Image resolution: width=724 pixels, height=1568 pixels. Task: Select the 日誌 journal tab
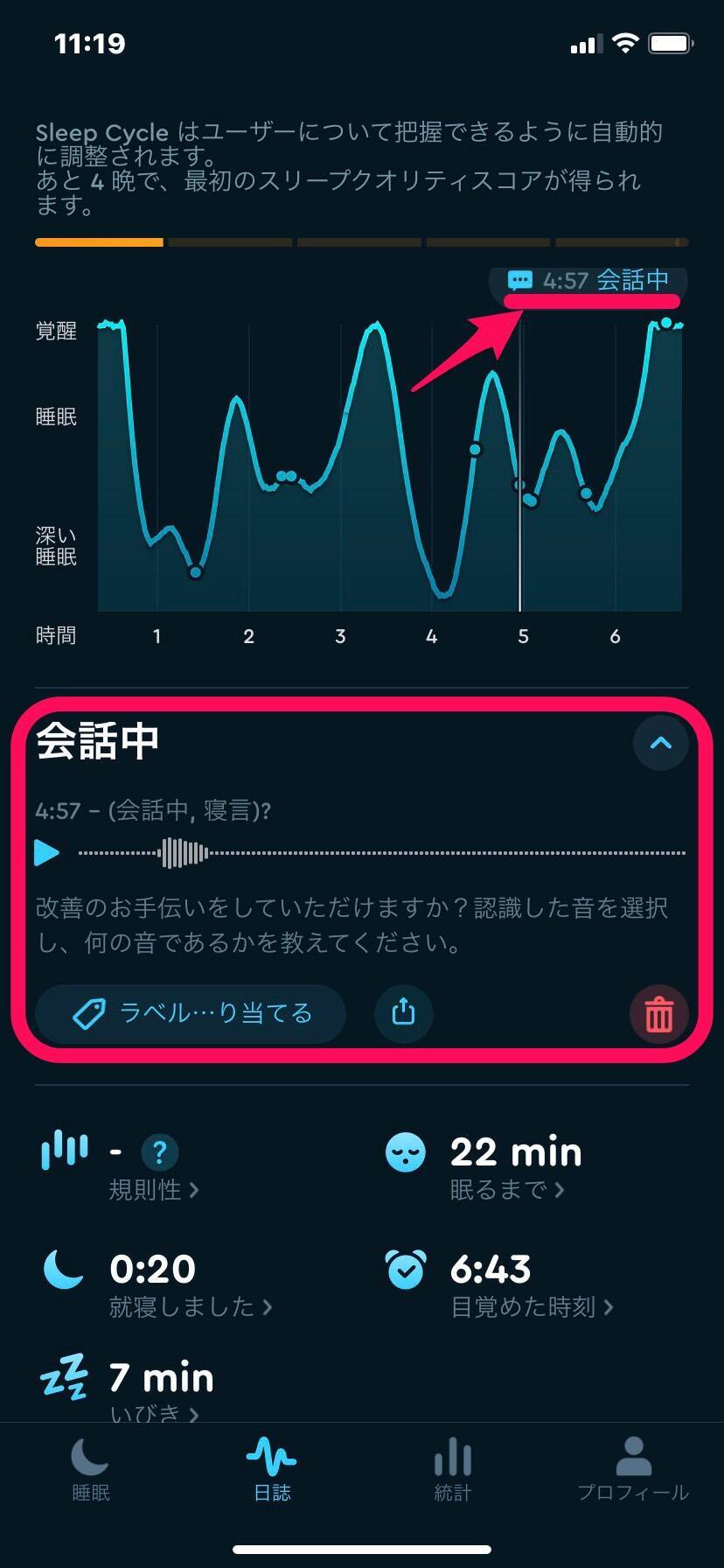point(272,1472)
